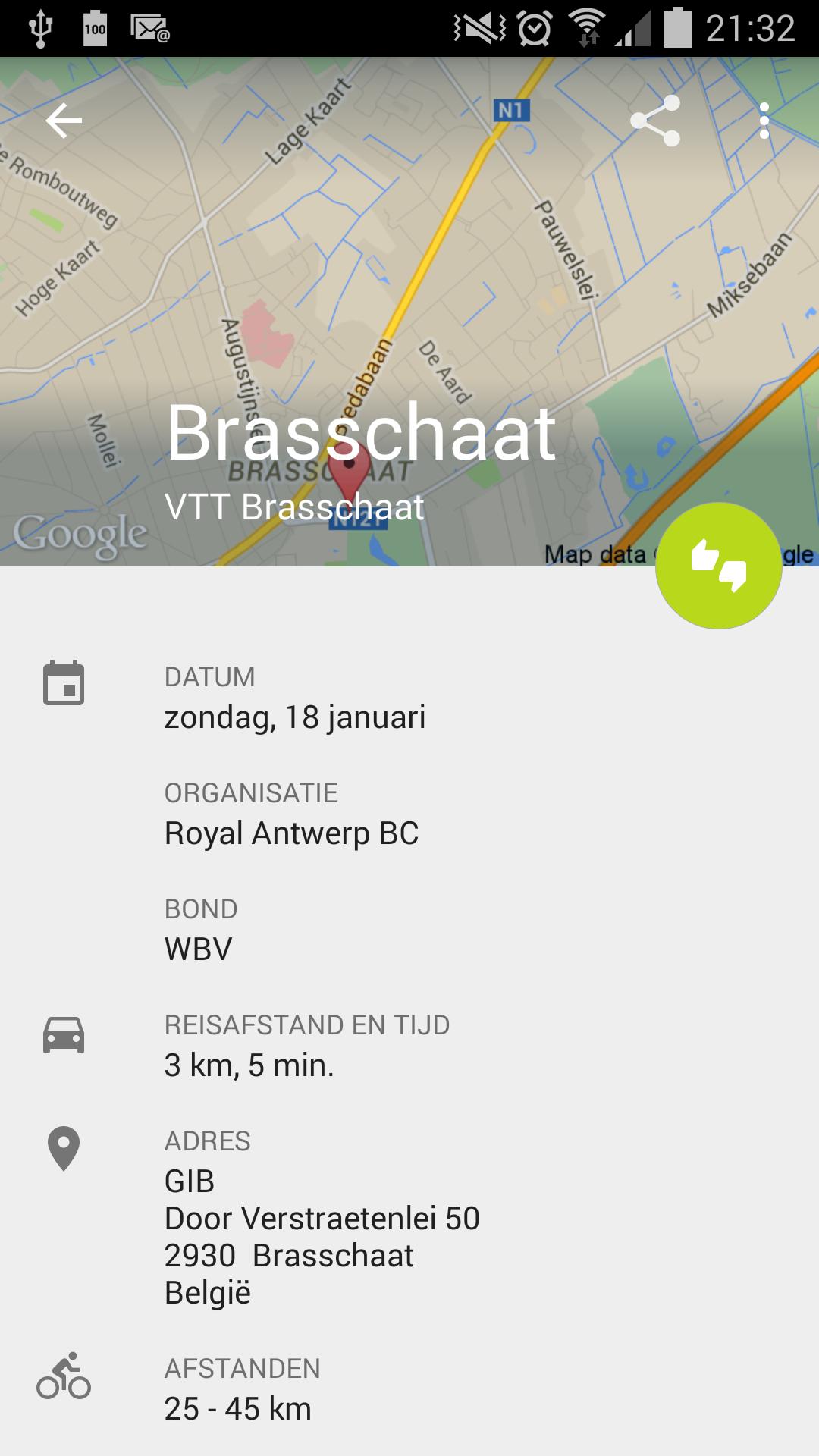Share this Brasschaat event
The image size is (819, 1456).
[656, 121]
